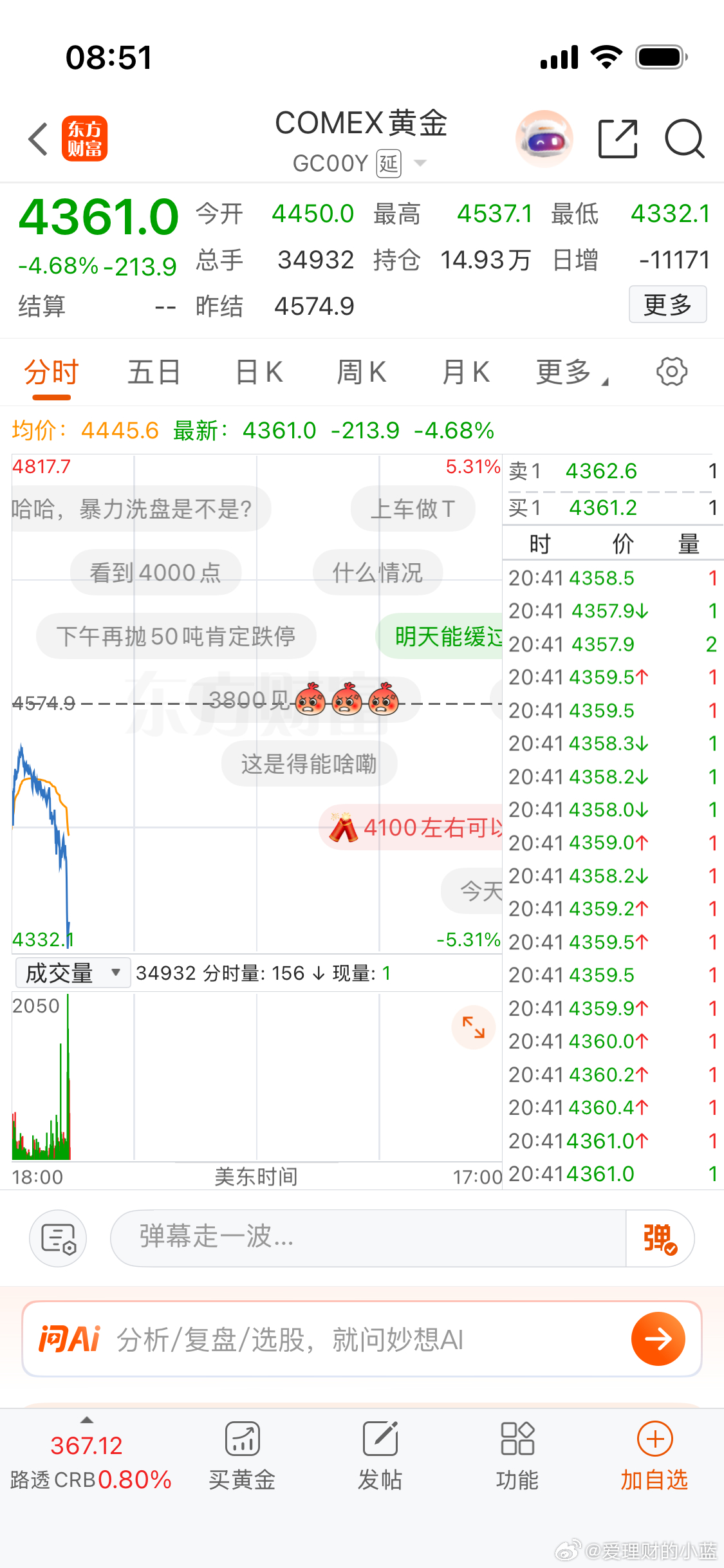Open the AI robot assistant avatar
The width and height of the screenshot is (724, 1568).
click(x=544, y=138)
